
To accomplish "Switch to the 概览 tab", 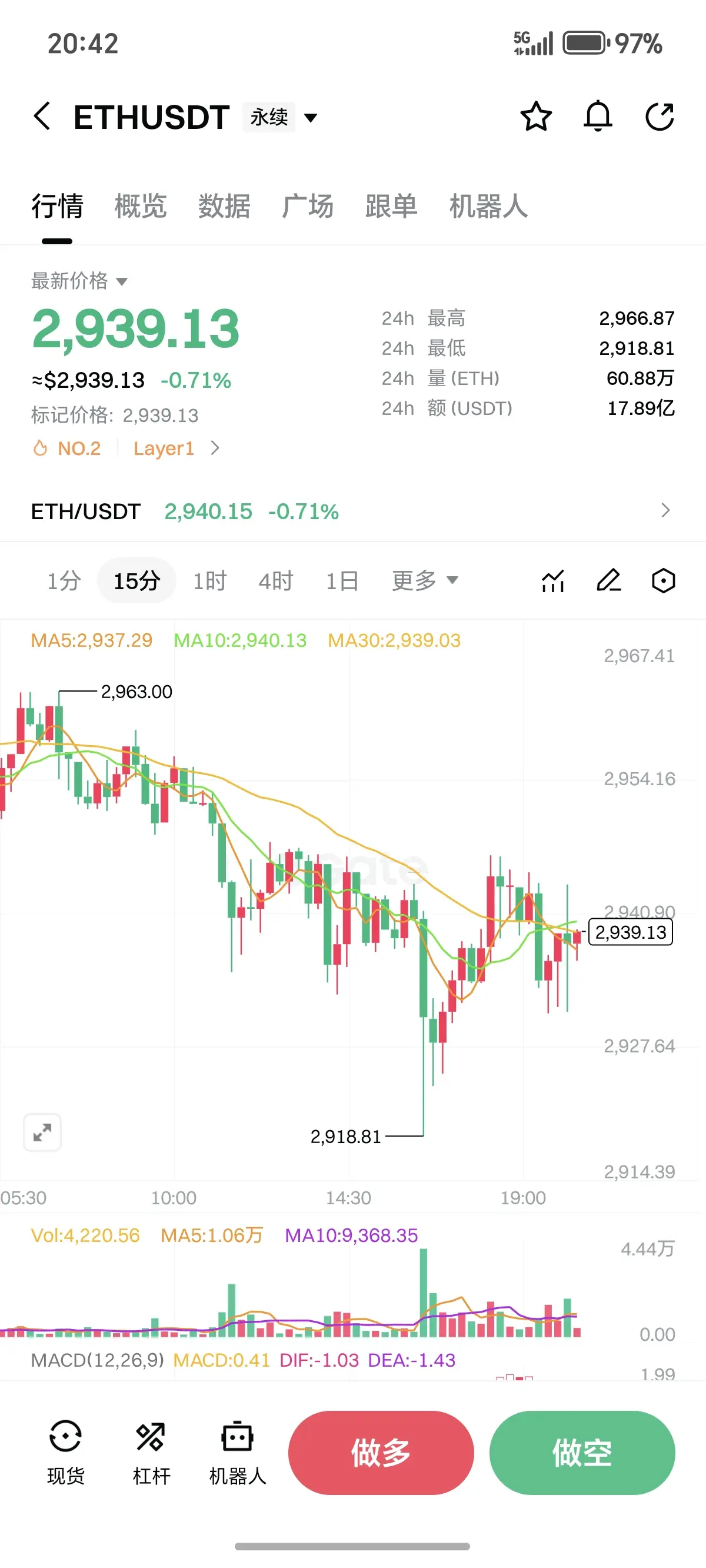I will [x=139, y=207].
